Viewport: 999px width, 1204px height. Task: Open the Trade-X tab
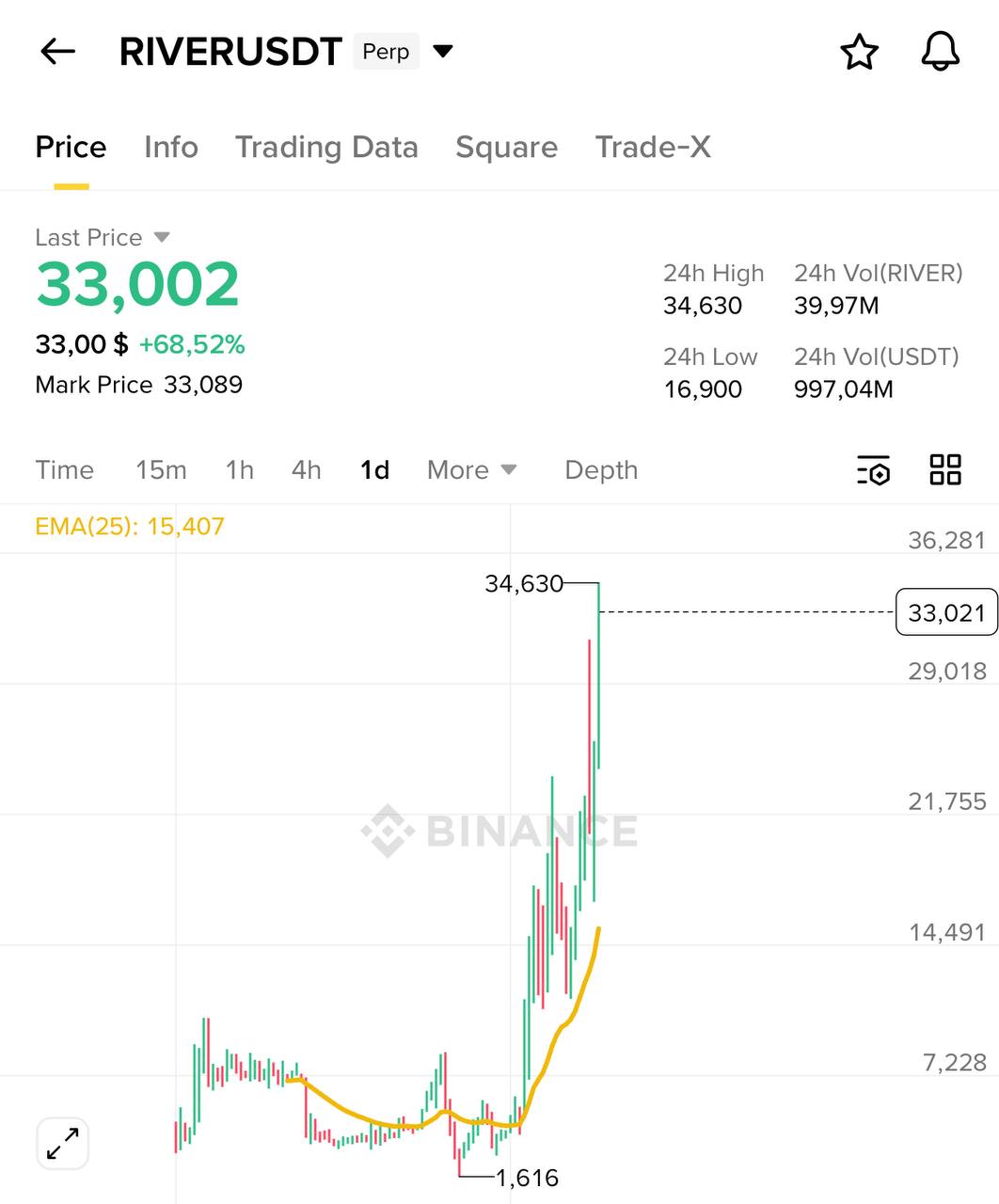653,148
